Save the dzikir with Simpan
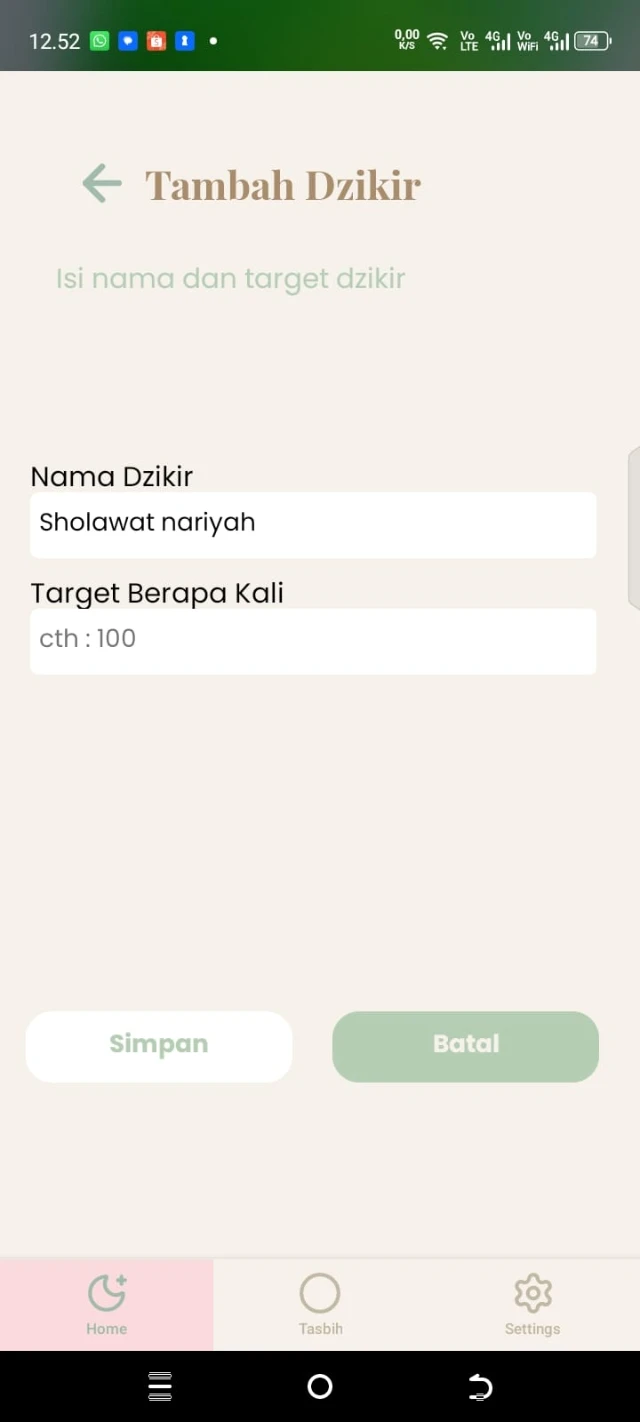Image resolution: width=640 pixels, height=1422 pixels. click(159, 1045)
